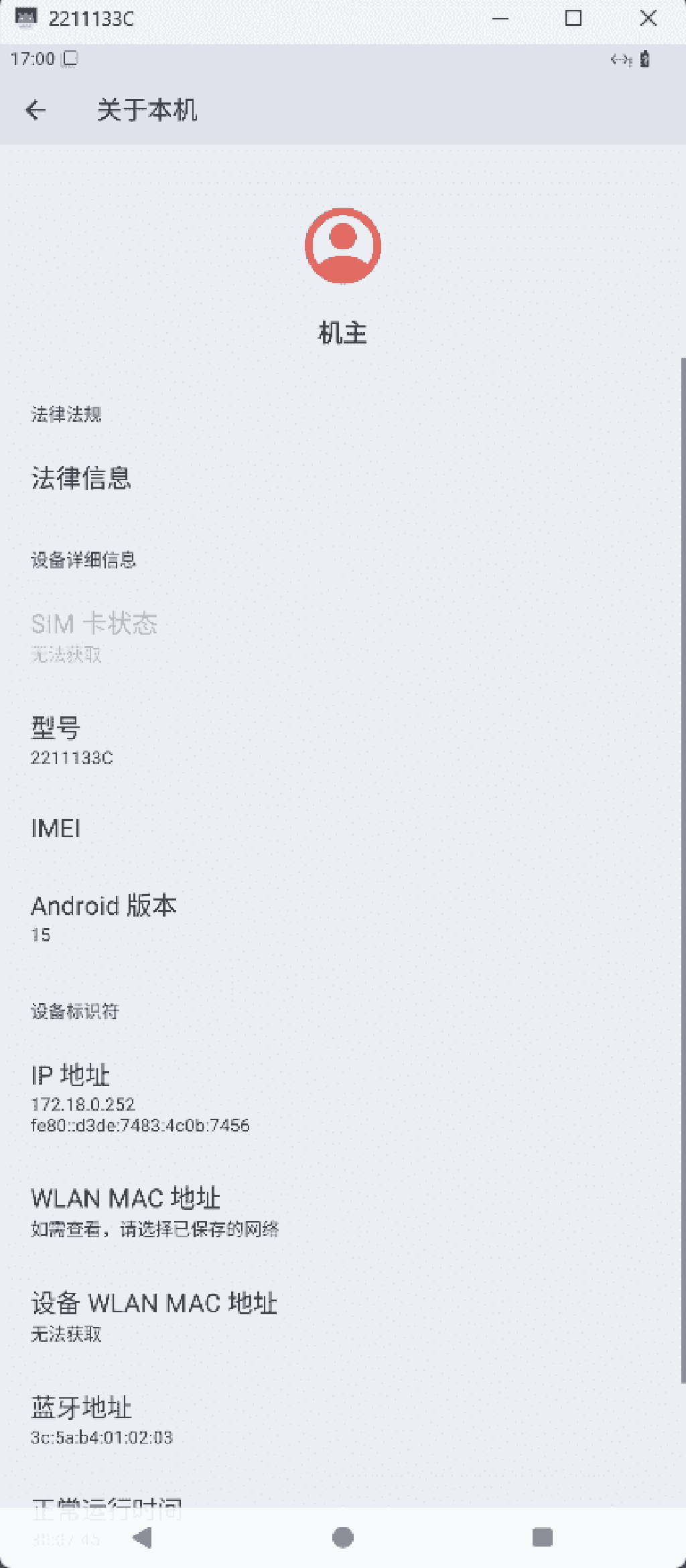686x1568 pixels.
Task: Tap the emulator app icon in the title bar
Action: tap(26, 18)
